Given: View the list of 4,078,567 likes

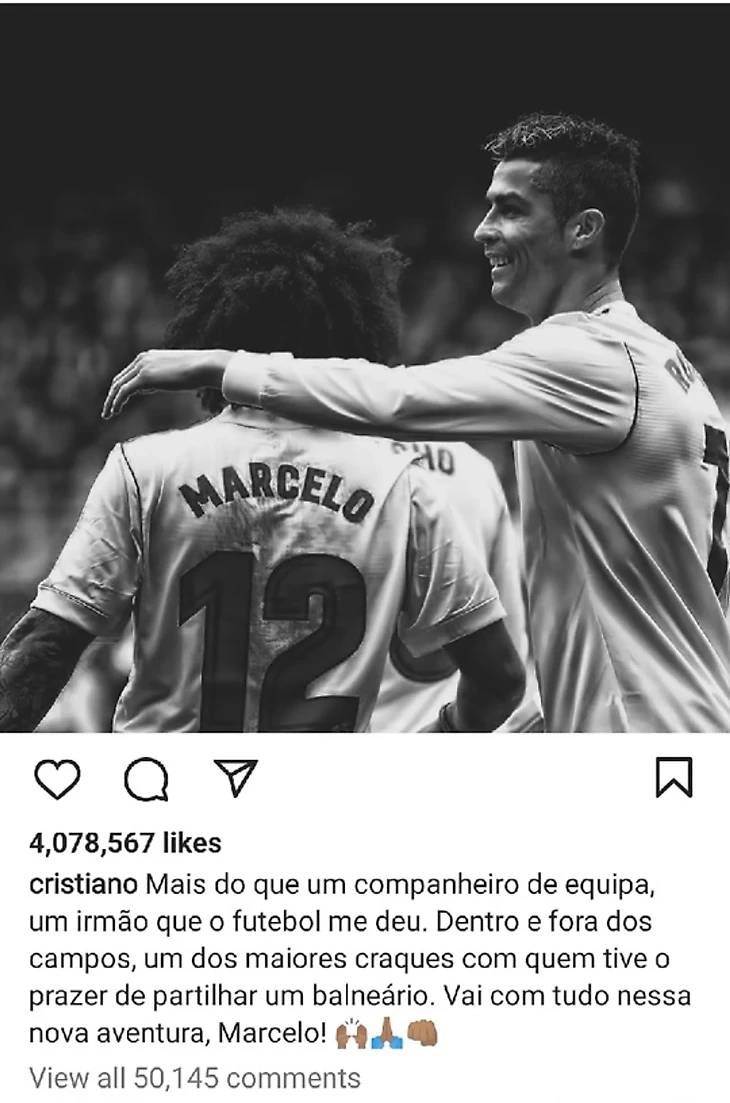Looking at the screenshot, I should point(125,843).
